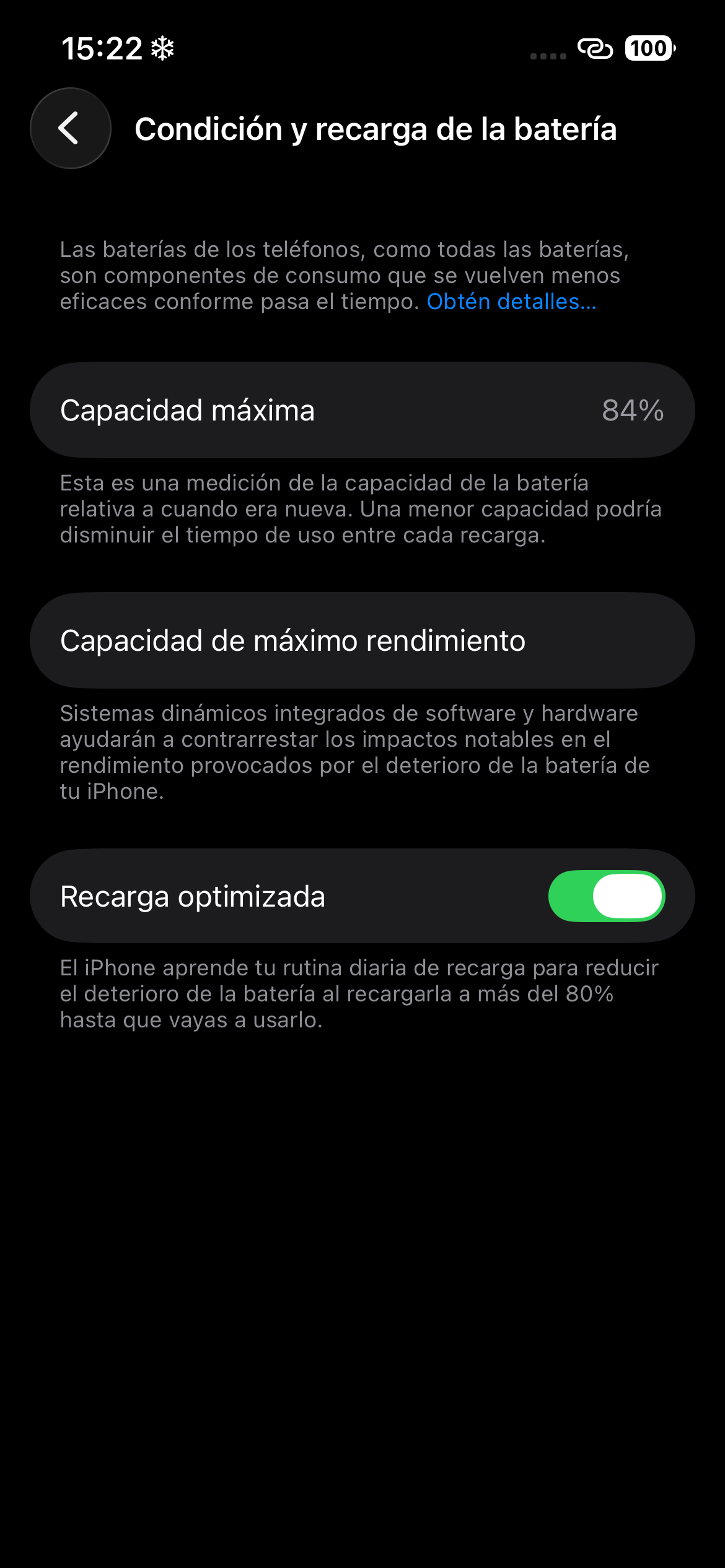Return to previous screen via back button
The width and height of the screenshot is (725, 1568).
point(69,128)
